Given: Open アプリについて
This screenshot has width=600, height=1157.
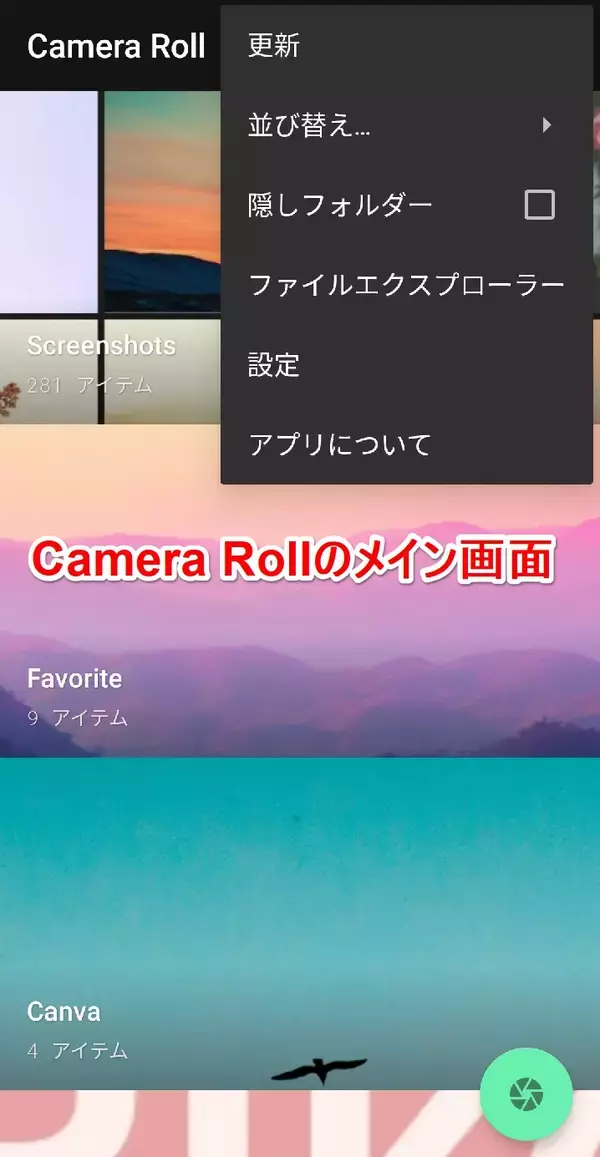Looking at the screenshot, I should tap(340, 444).
